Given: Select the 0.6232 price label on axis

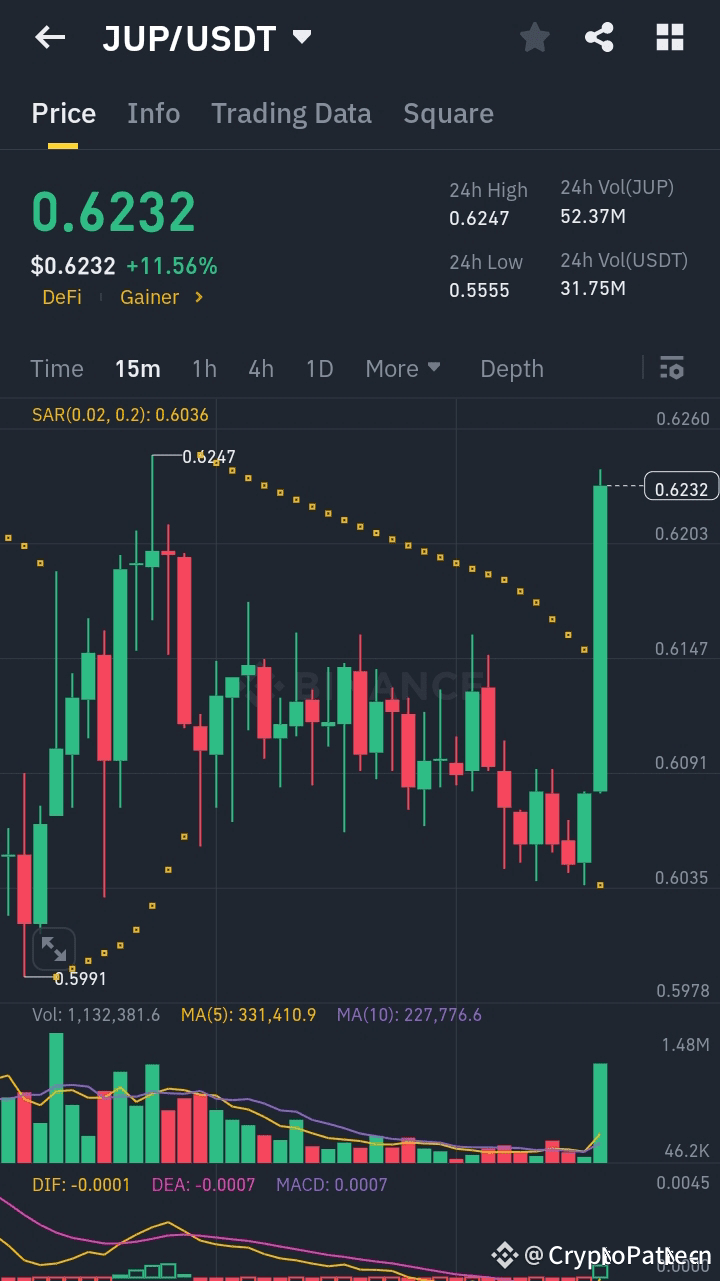Looking at the screenshot, I should pos(682,487).
